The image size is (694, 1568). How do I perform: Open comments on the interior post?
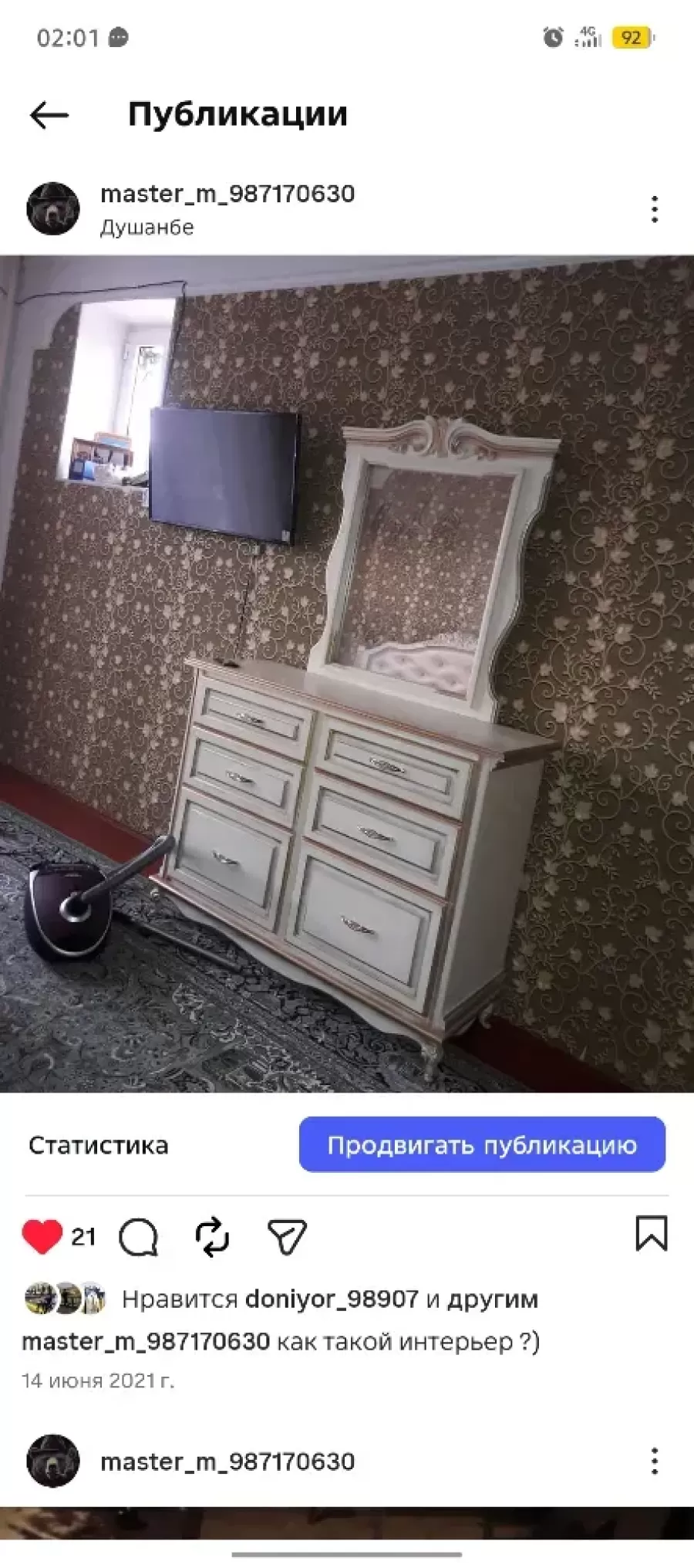pos(139,1237)
